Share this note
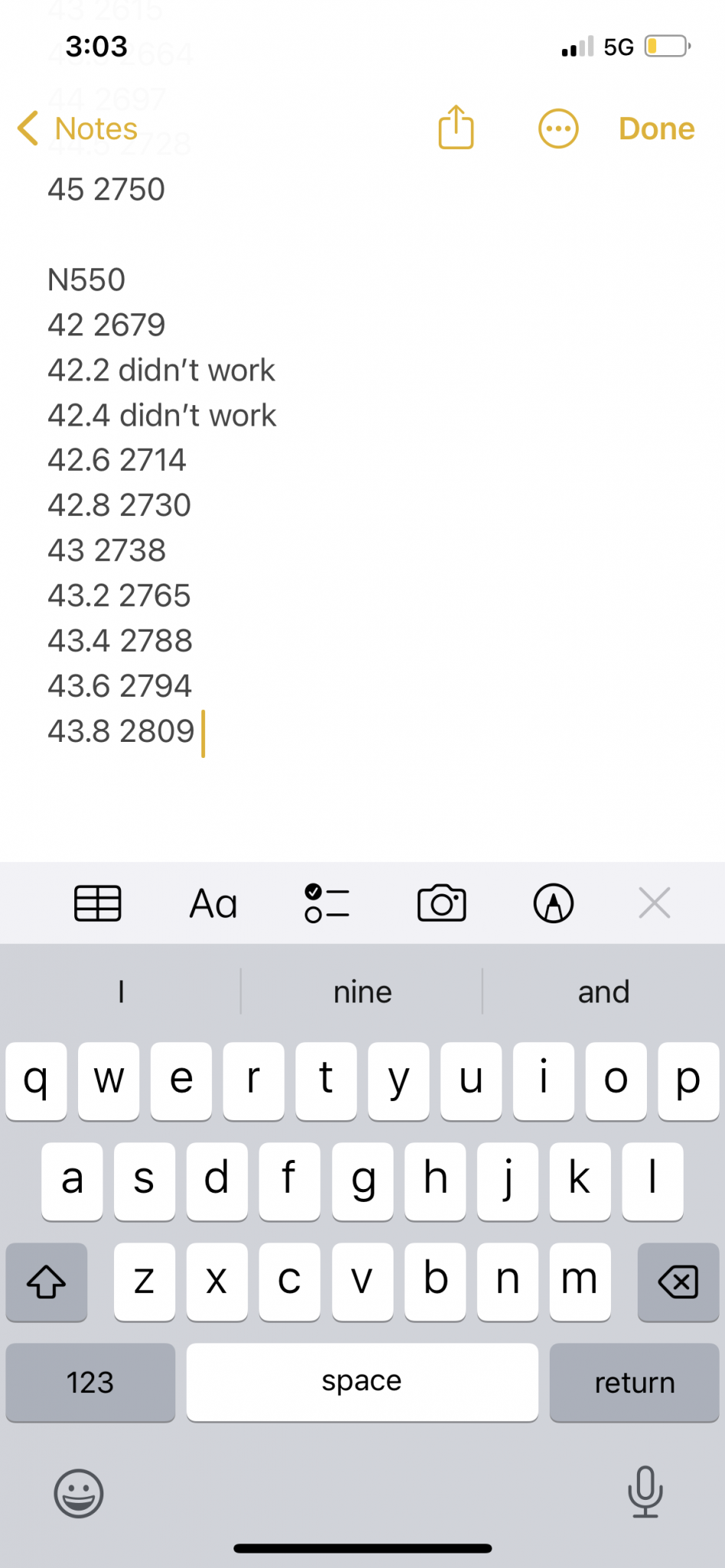This screenshot has width=725, height=1568. pyautogui.click(x=456, y=127)
